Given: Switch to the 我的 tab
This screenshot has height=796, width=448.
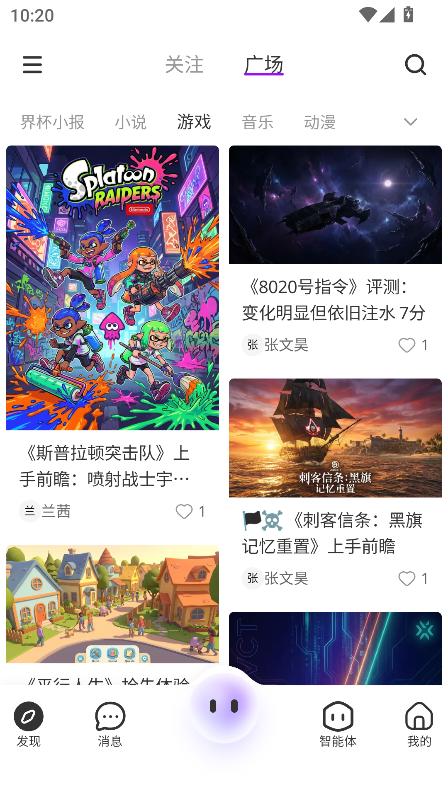Looking at the screenshot, I should 419,724.
